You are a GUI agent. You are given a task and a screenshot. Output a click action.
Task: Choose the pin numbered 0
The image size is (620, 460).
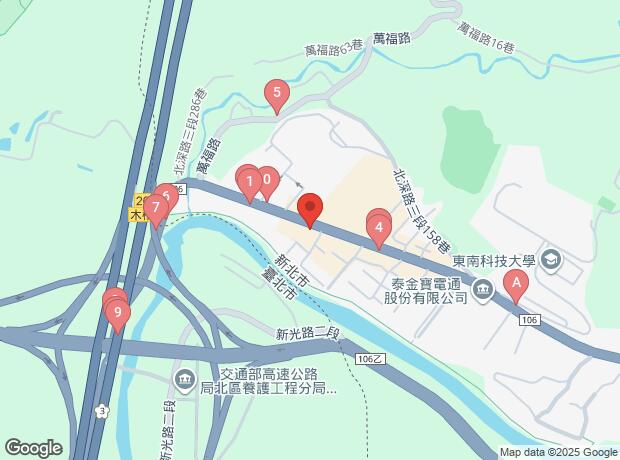click(267, 181)
